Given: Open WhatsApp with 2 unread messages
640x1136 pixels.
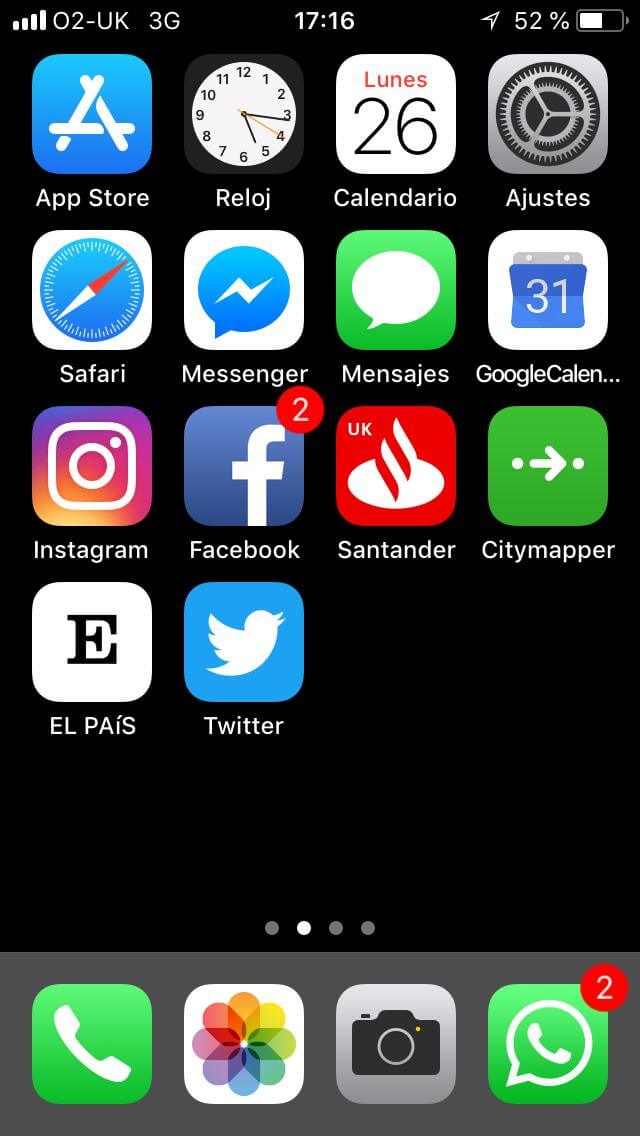Looking at the screenshot, I should [548, 1044].
